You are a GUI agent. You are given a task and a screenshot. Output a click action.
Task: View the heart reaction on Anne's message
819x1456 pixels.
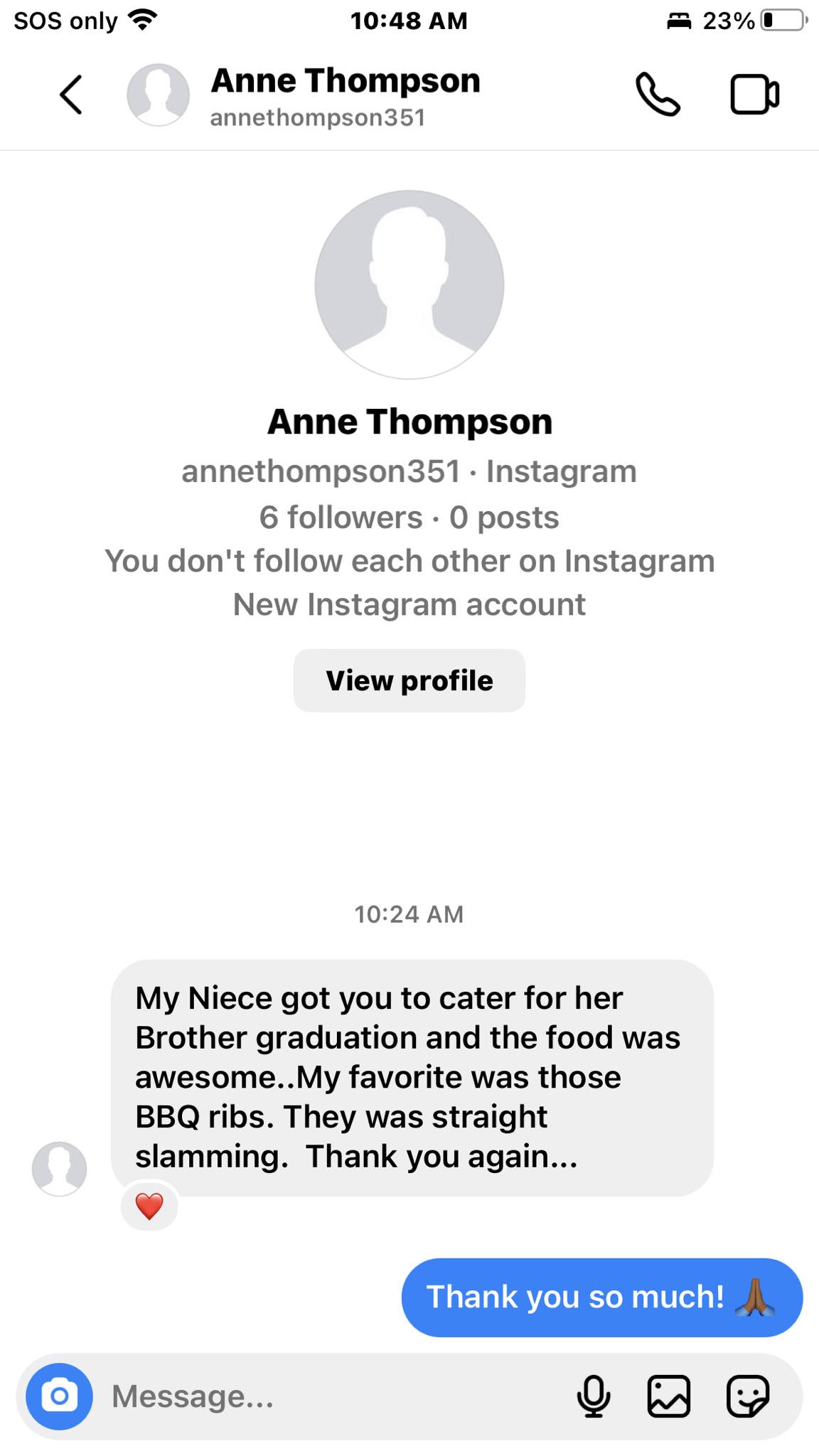(x=149, y=1206)
